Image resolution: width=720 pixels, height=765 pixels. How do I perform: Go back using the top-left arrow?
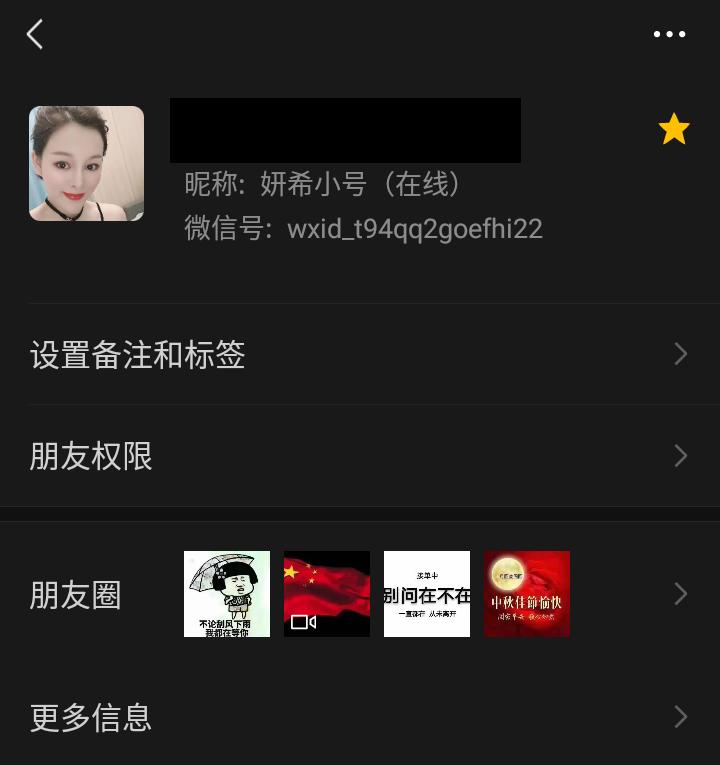[x=35, y=35]
